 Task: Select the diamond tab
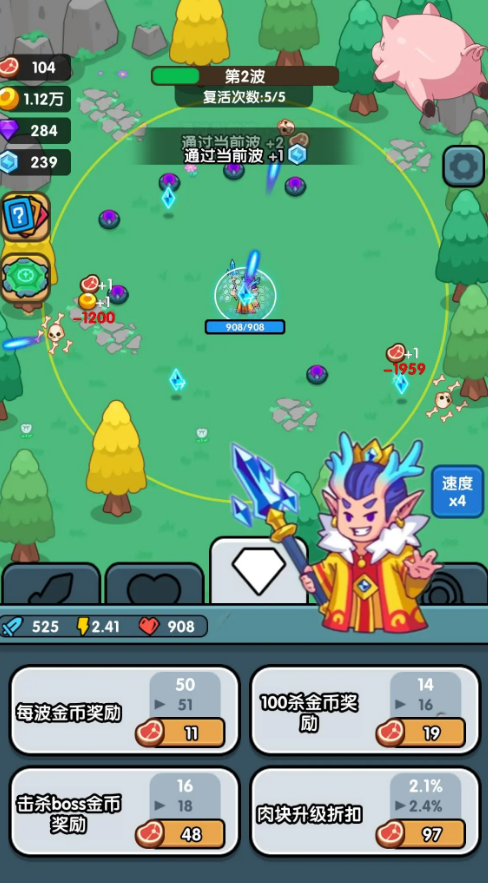click(258, 570)
